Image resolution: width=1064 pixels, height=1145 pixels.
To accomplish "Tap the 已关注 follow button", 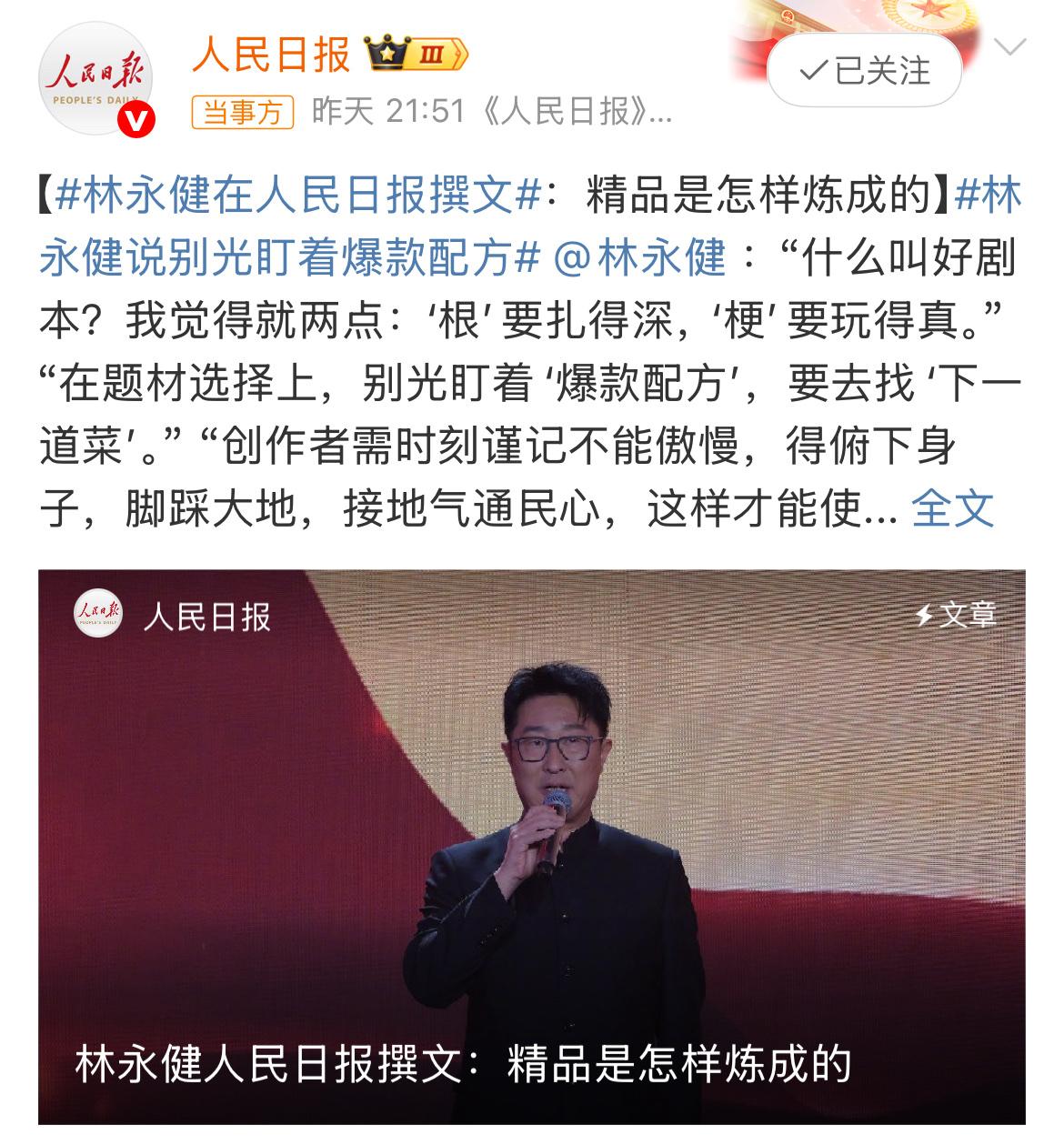I will [x=864, y=70].
